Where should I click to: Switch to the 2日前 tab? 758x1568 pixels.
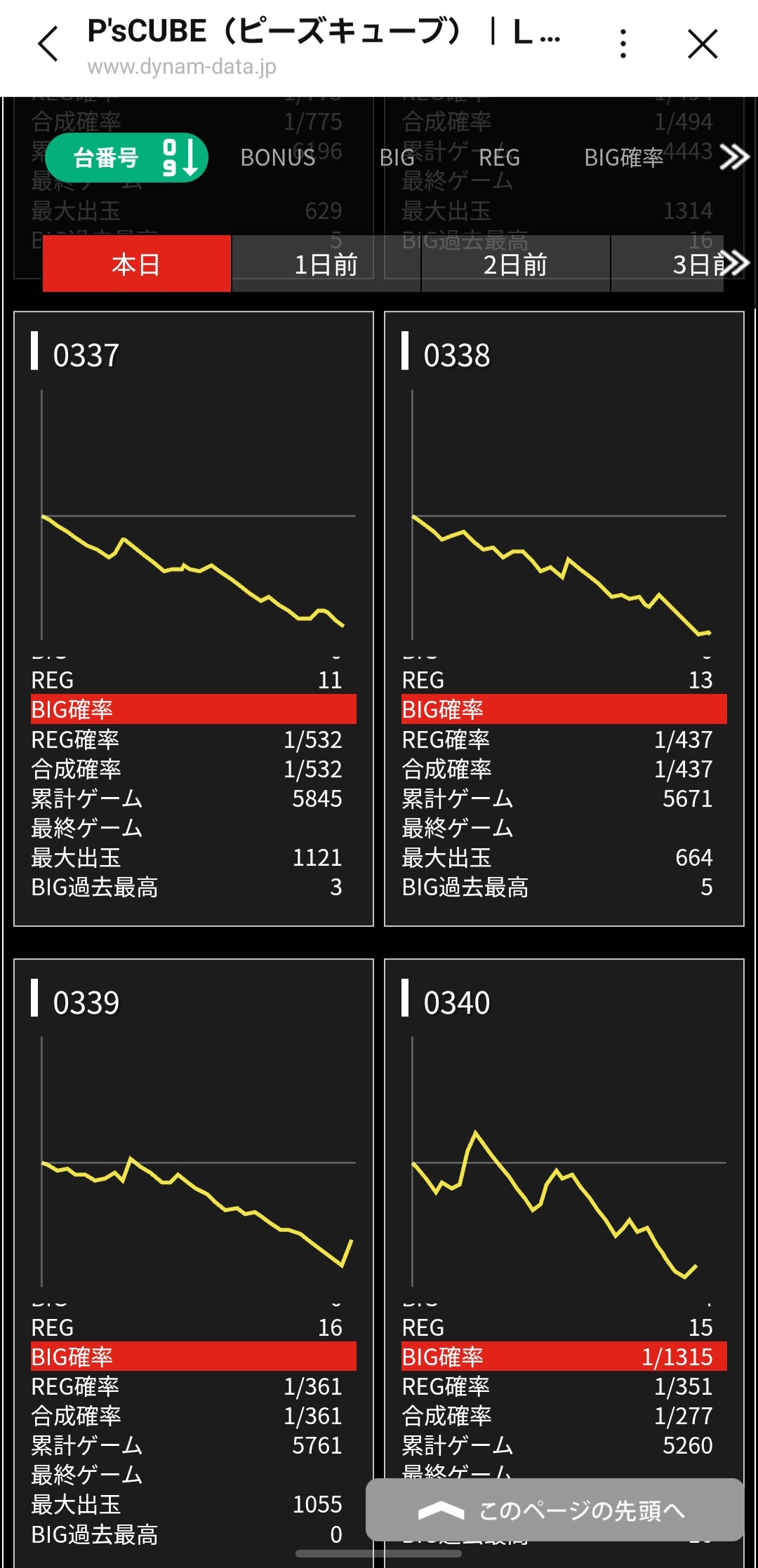[515, 264]
